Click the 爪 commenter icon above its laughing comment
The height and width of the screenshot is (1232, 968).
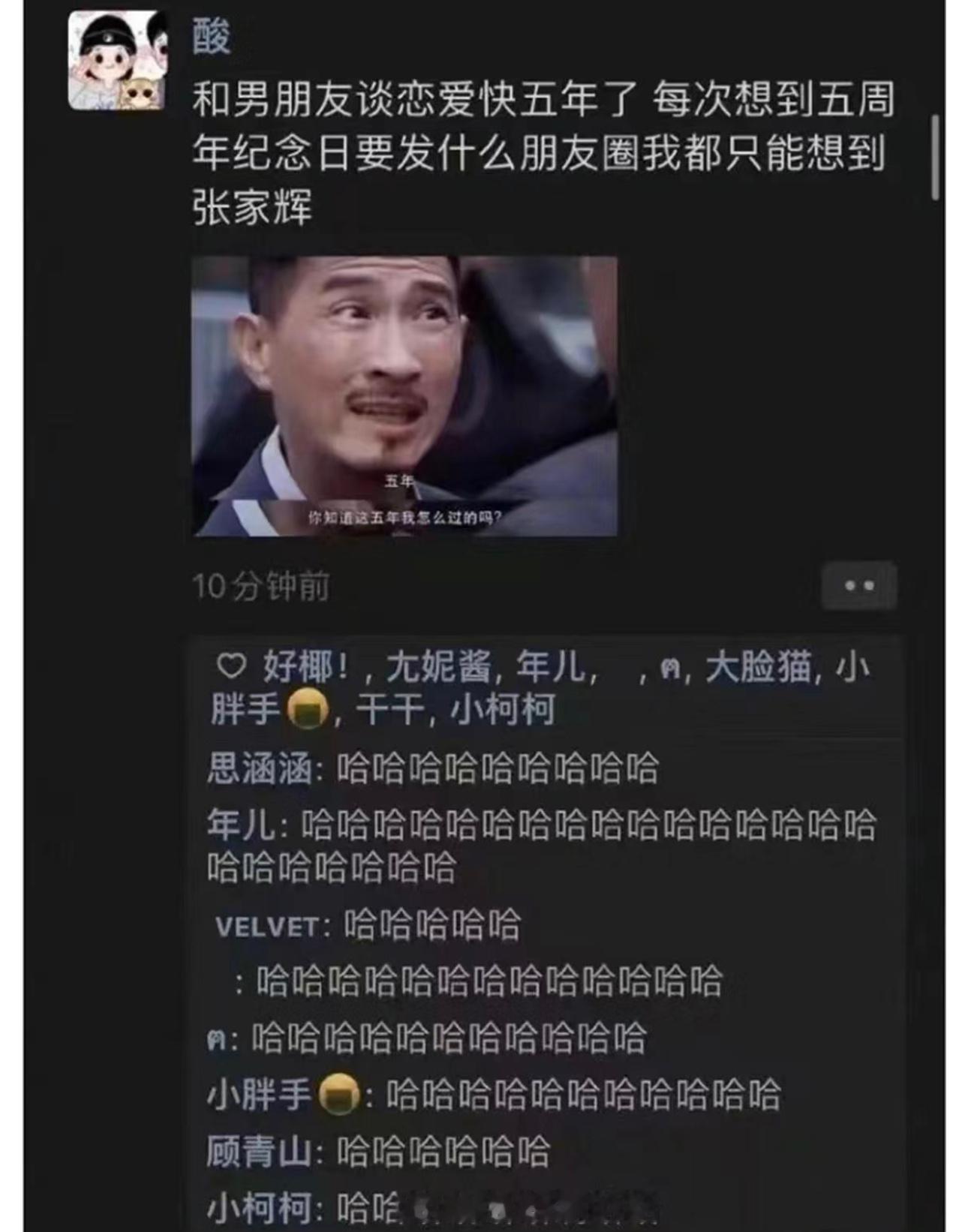click(217, 1040)
